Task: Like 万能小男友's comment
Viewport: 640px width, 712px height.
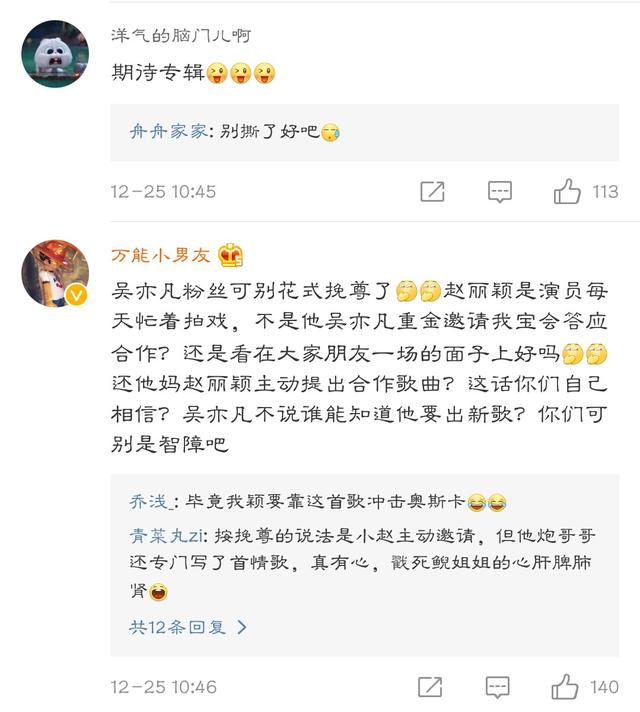Action: [565, 687]
